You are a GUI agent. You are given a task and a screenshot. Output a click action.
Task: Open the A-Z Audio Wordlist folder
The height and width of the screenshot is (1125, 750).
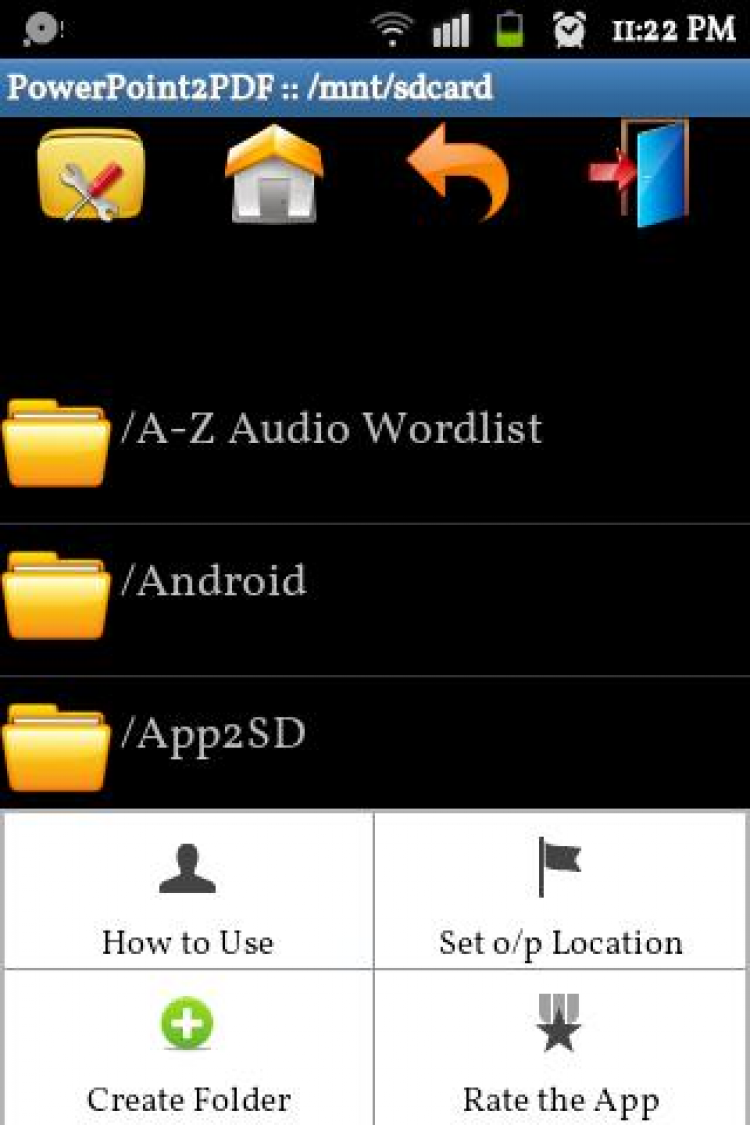coord(330,430)
